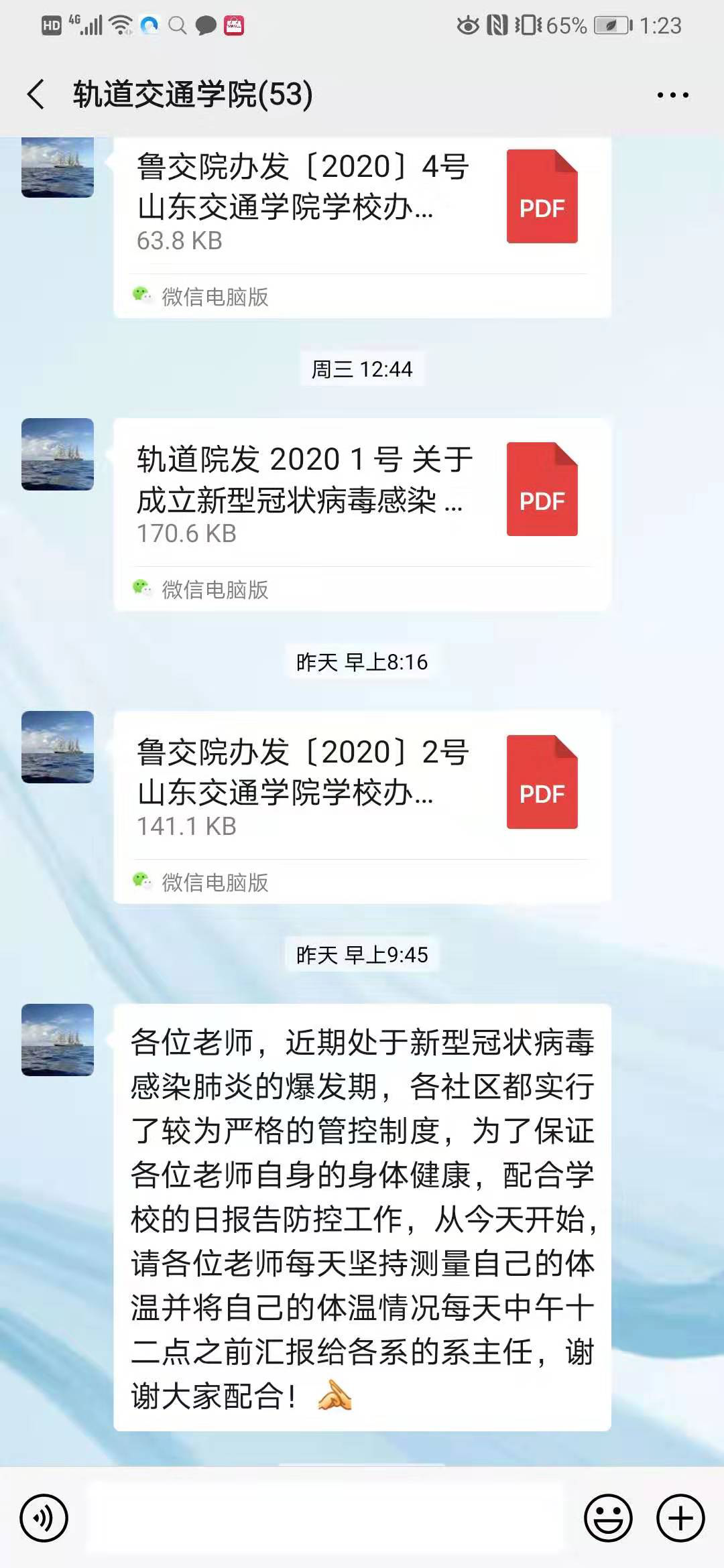Image resolution: width=724 pixels, height=1568 pixels.
Task: Open the 鲁交院办发〔2020〕4号 PDF file
Action: [x=362, y=201]
